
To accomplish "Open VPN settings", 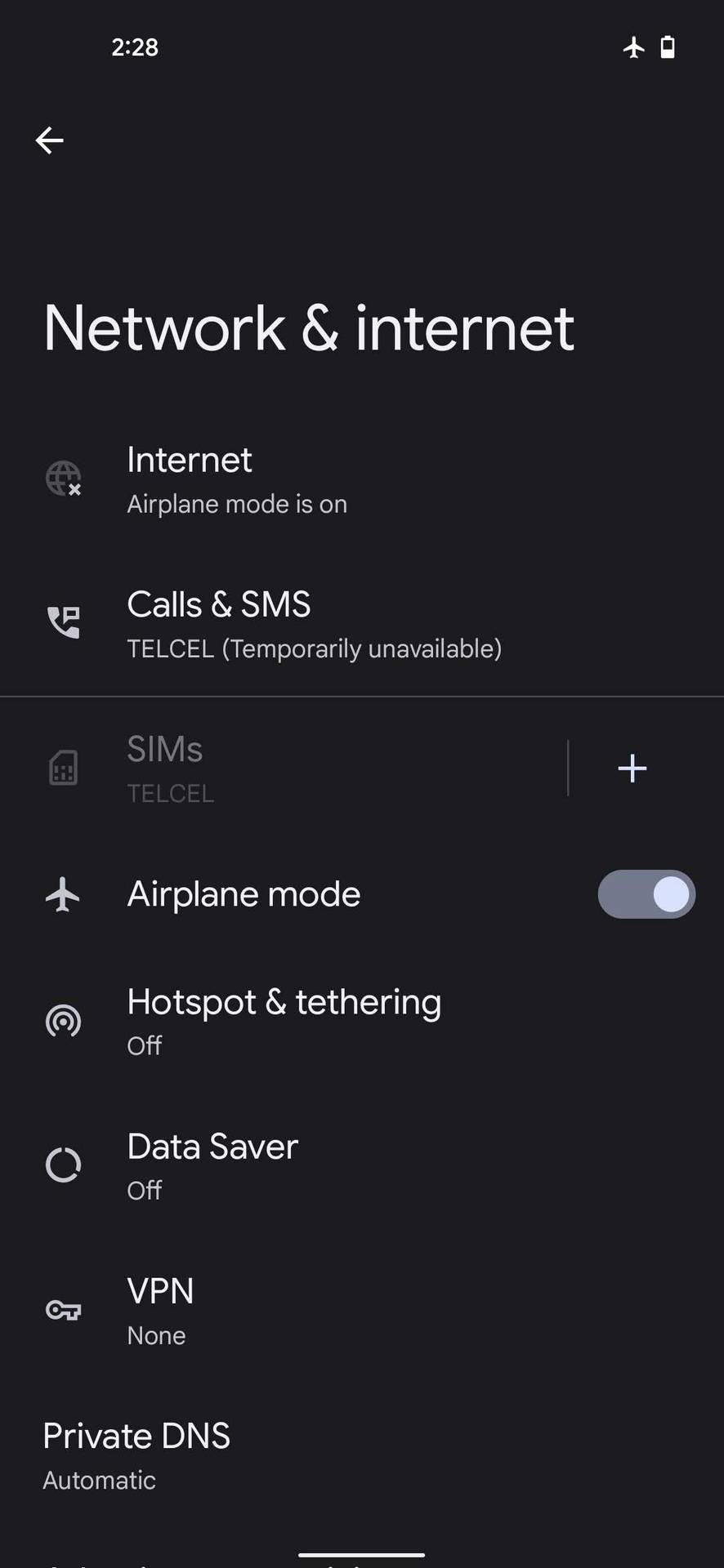I will point(161,1310).
